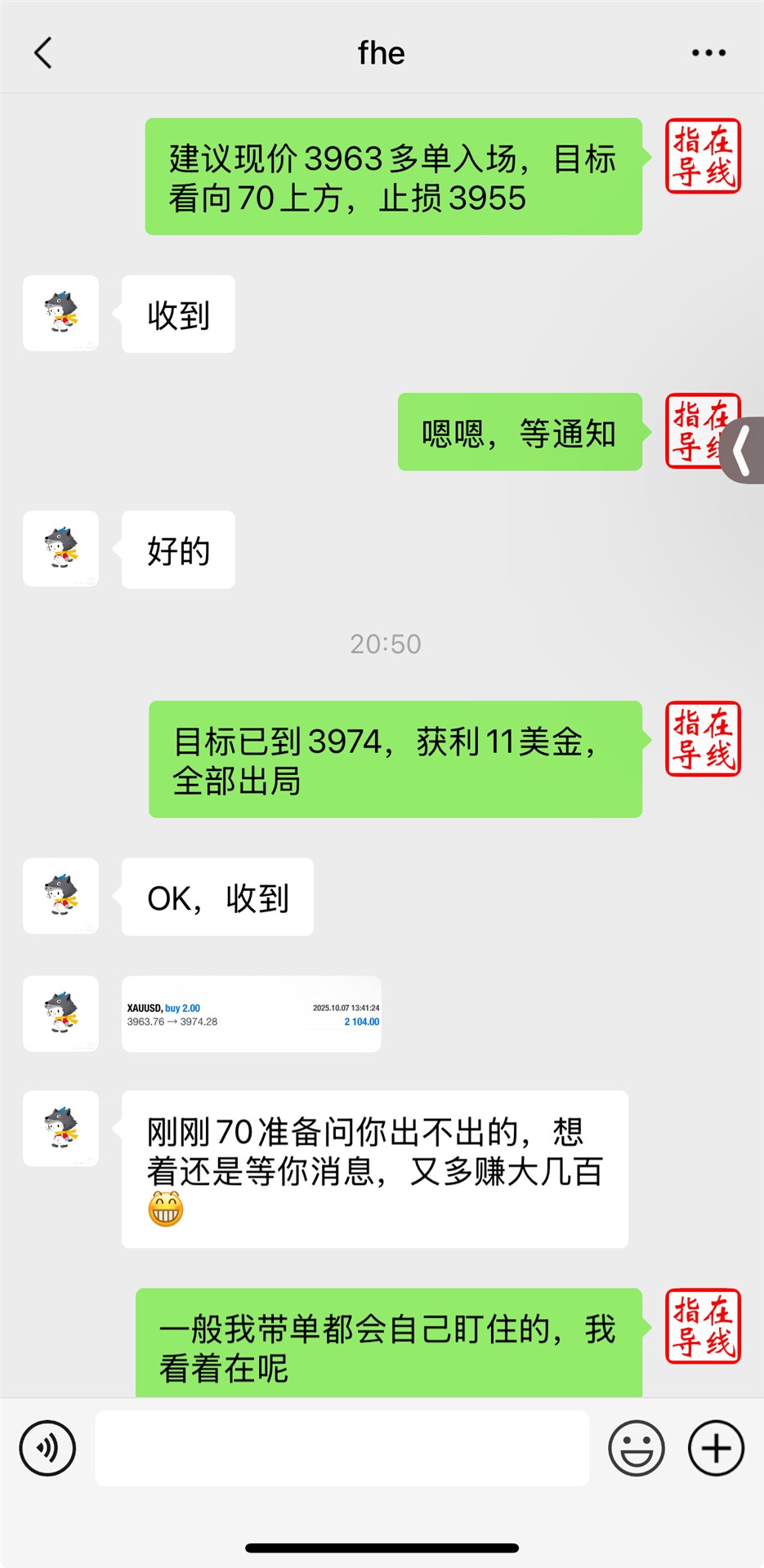The height and width of the screenshot is (1568, 764).
Task: Open red seal avatar beside 目标已到3974 message
Action: pos(703,739)
